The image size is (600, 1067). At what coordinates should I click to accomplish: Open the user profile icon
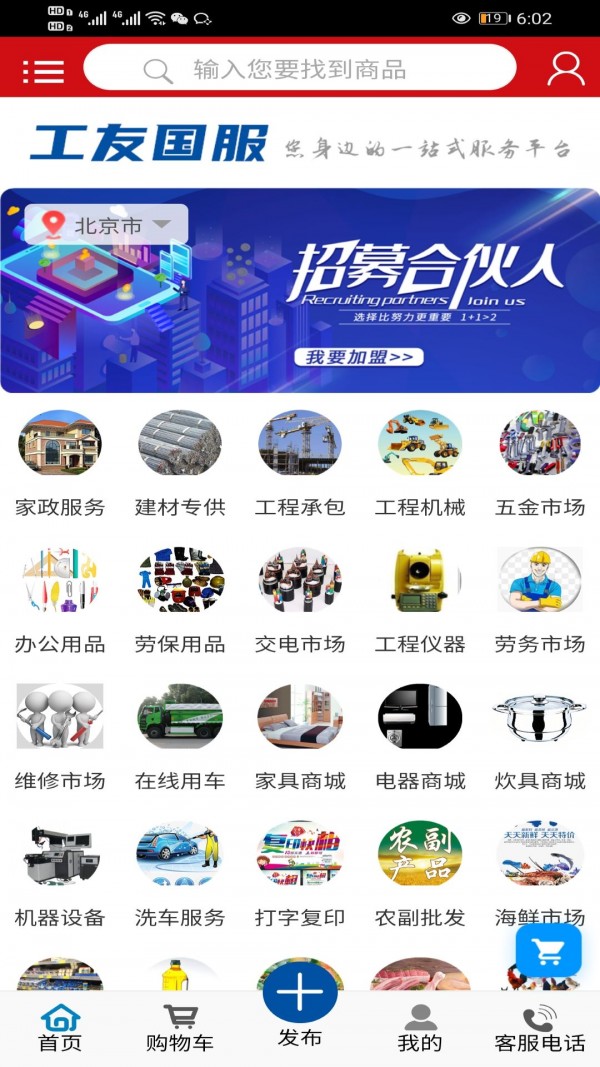(566, 69)
